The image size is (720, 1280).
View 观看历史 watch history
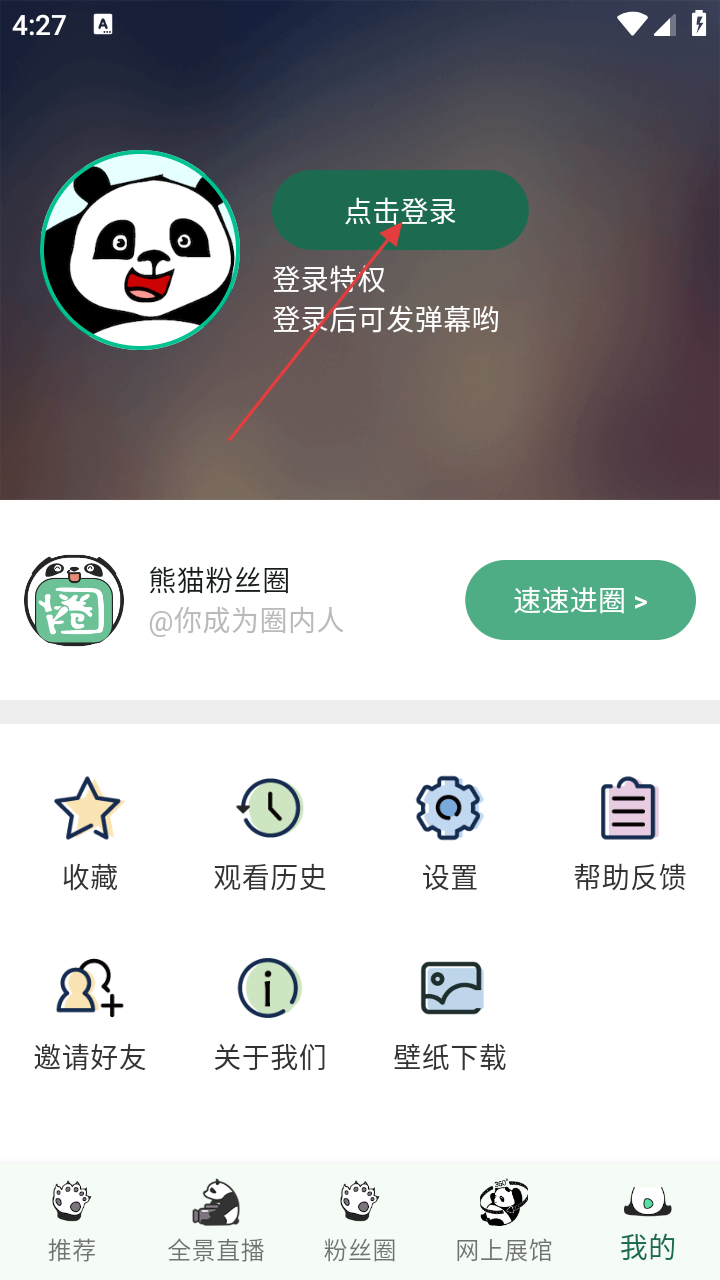[270, 832]
